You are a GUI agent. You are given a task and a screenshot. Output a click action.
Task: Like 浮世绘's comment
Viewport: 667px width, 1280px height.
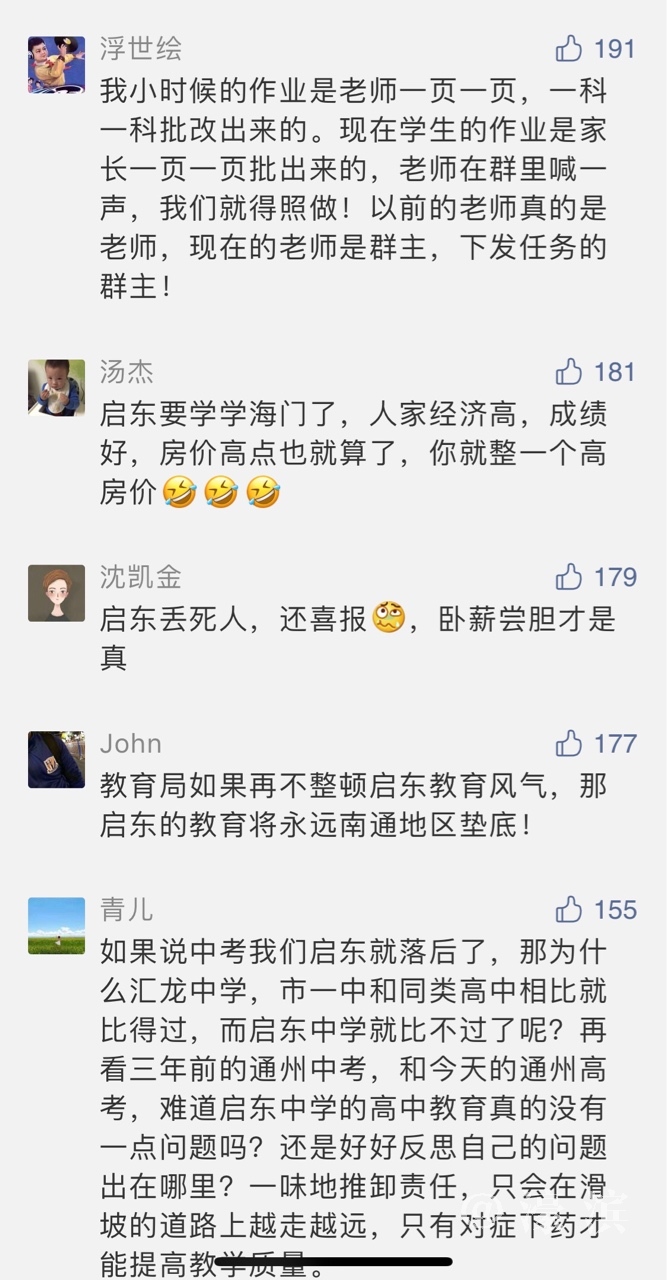pos(570,48)
